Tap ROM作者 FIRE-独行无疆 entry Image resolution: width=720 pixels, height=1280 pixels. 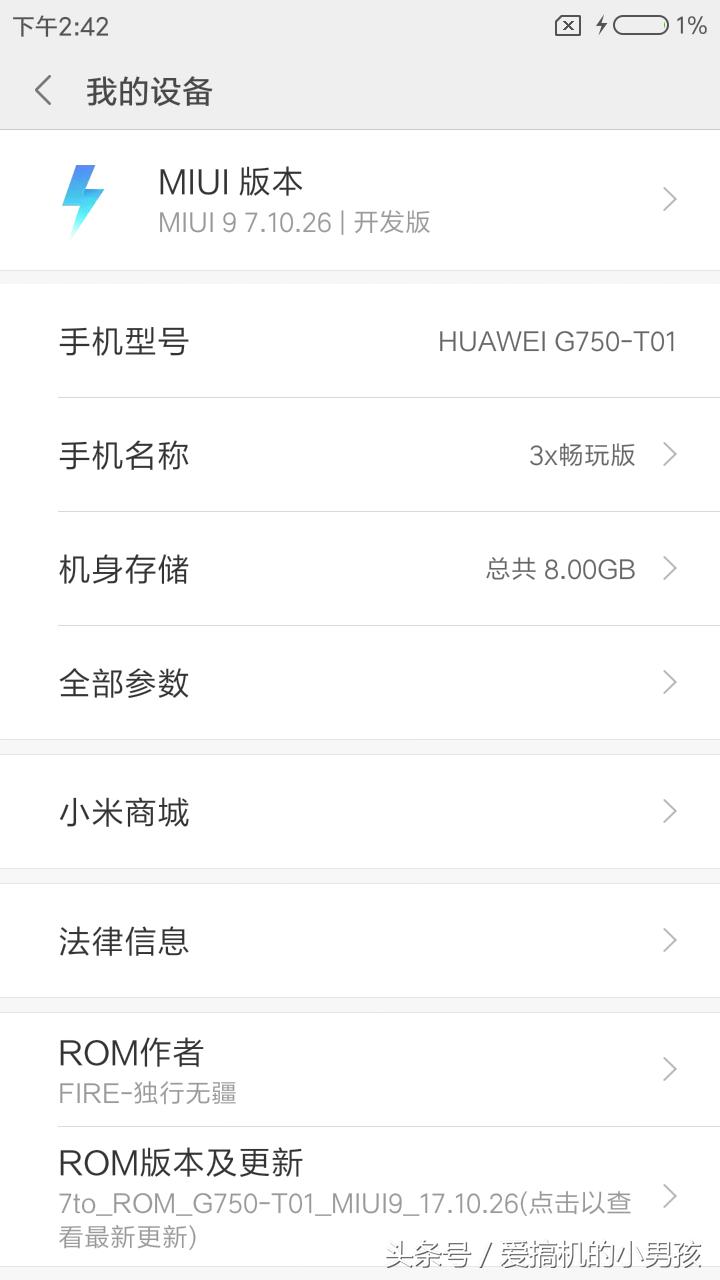tap(360, 1070)
